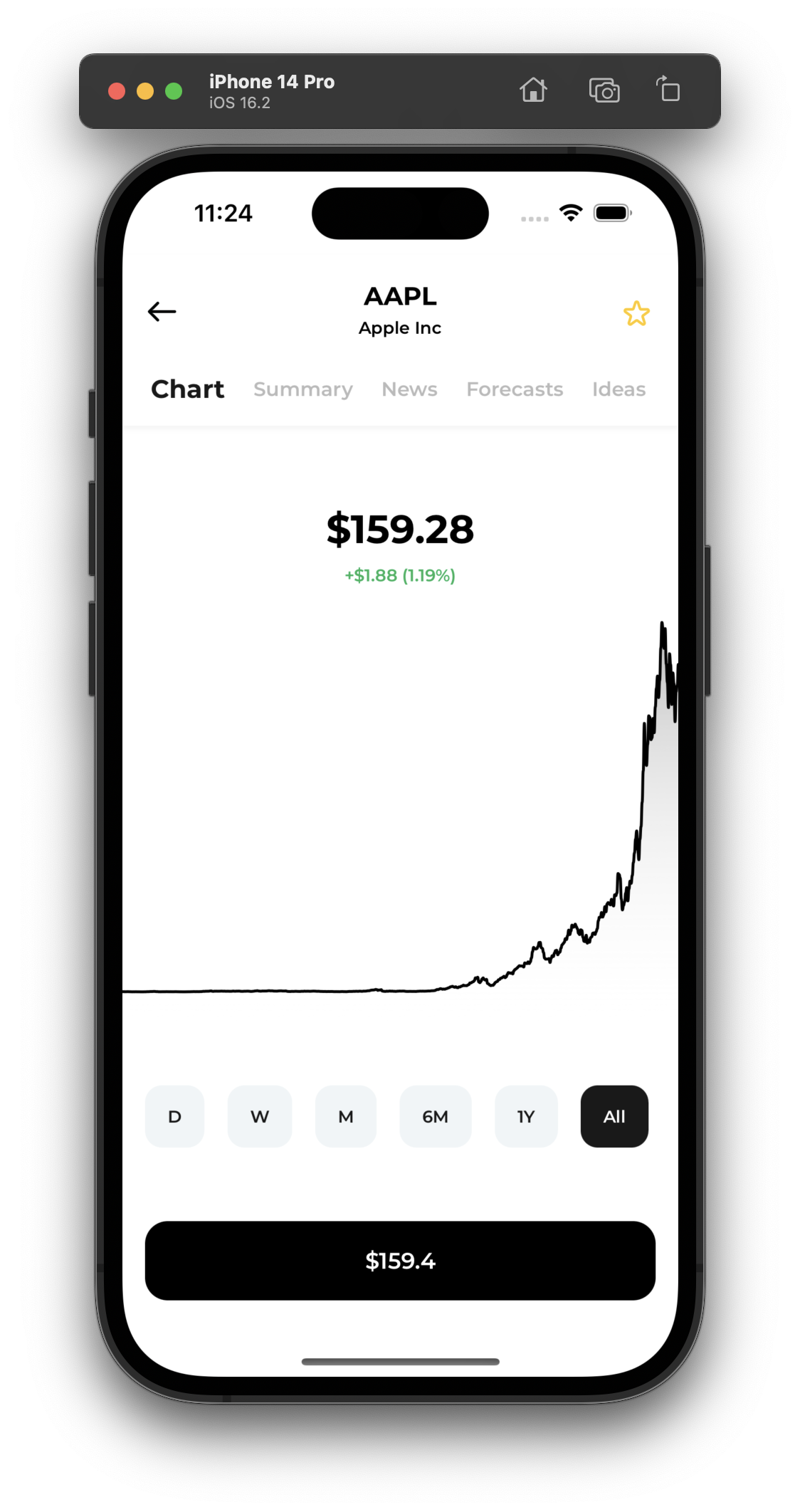Tap the Dynamic Island at the screen top
Image resolution: width=800 pixels, height=1512 pixels.
tap(400, 213)
